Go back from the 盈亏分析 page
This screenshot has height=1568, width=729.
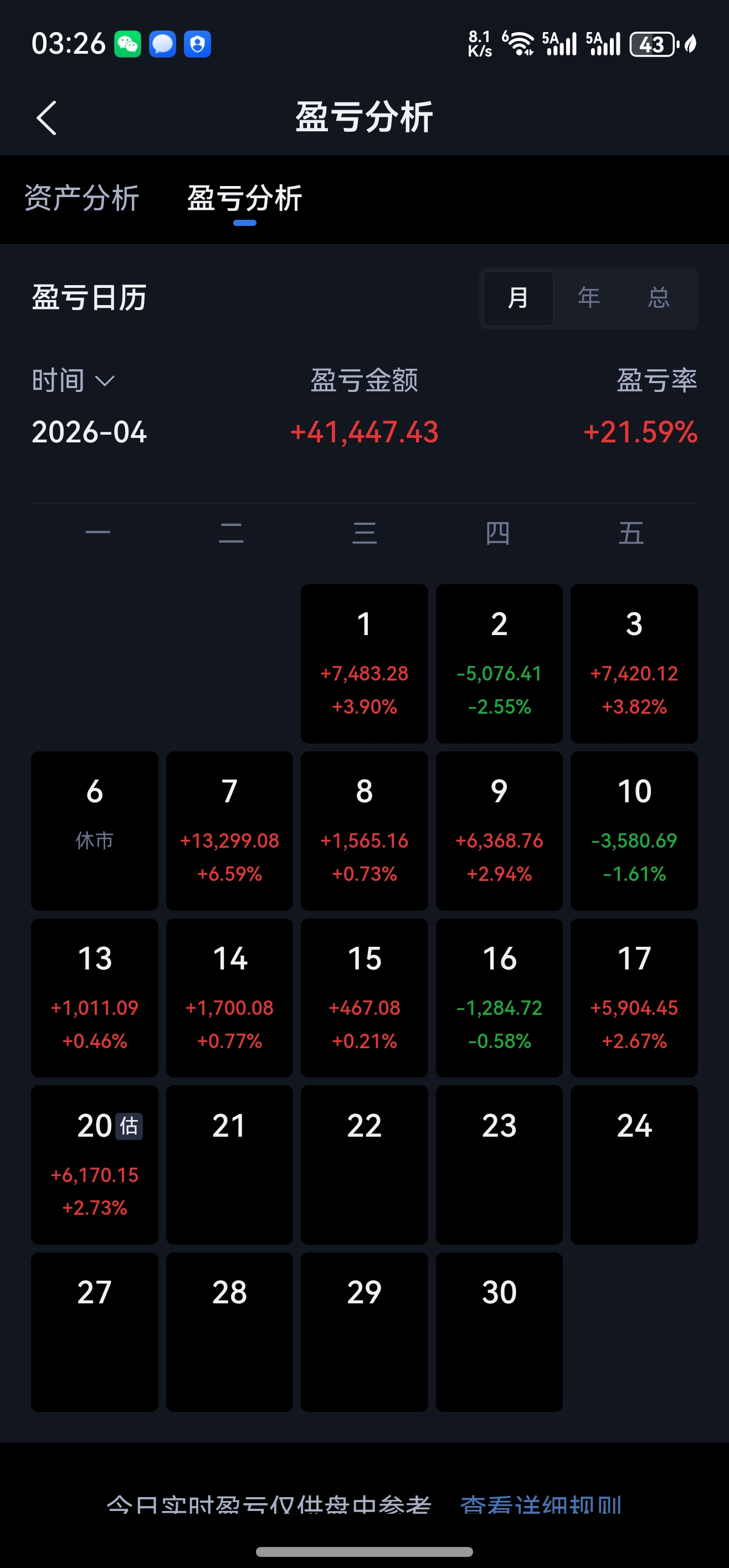47,117
